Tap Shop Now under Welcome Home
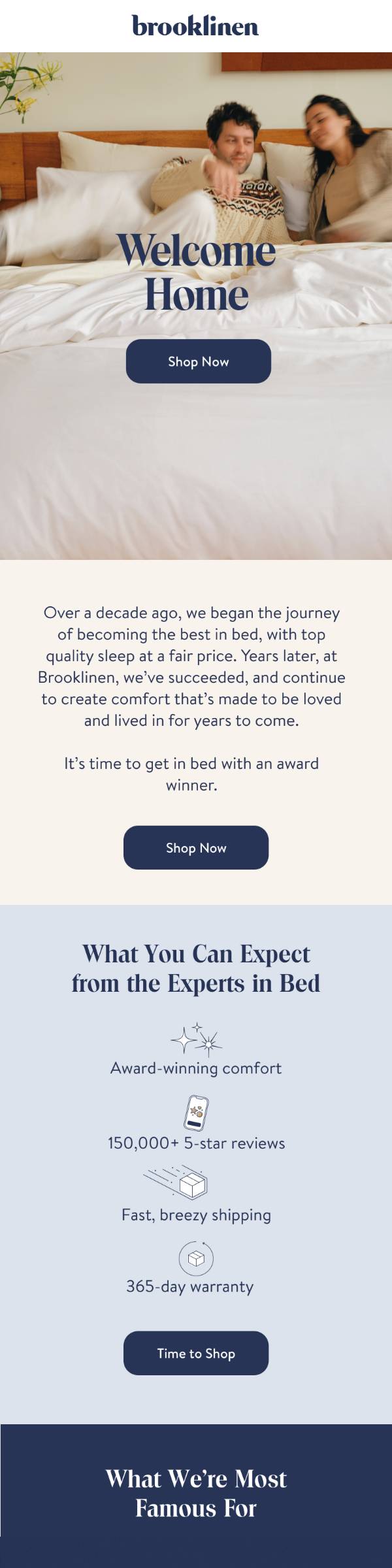The width and height of the screenshot is (392, 1568). [198, 361]
